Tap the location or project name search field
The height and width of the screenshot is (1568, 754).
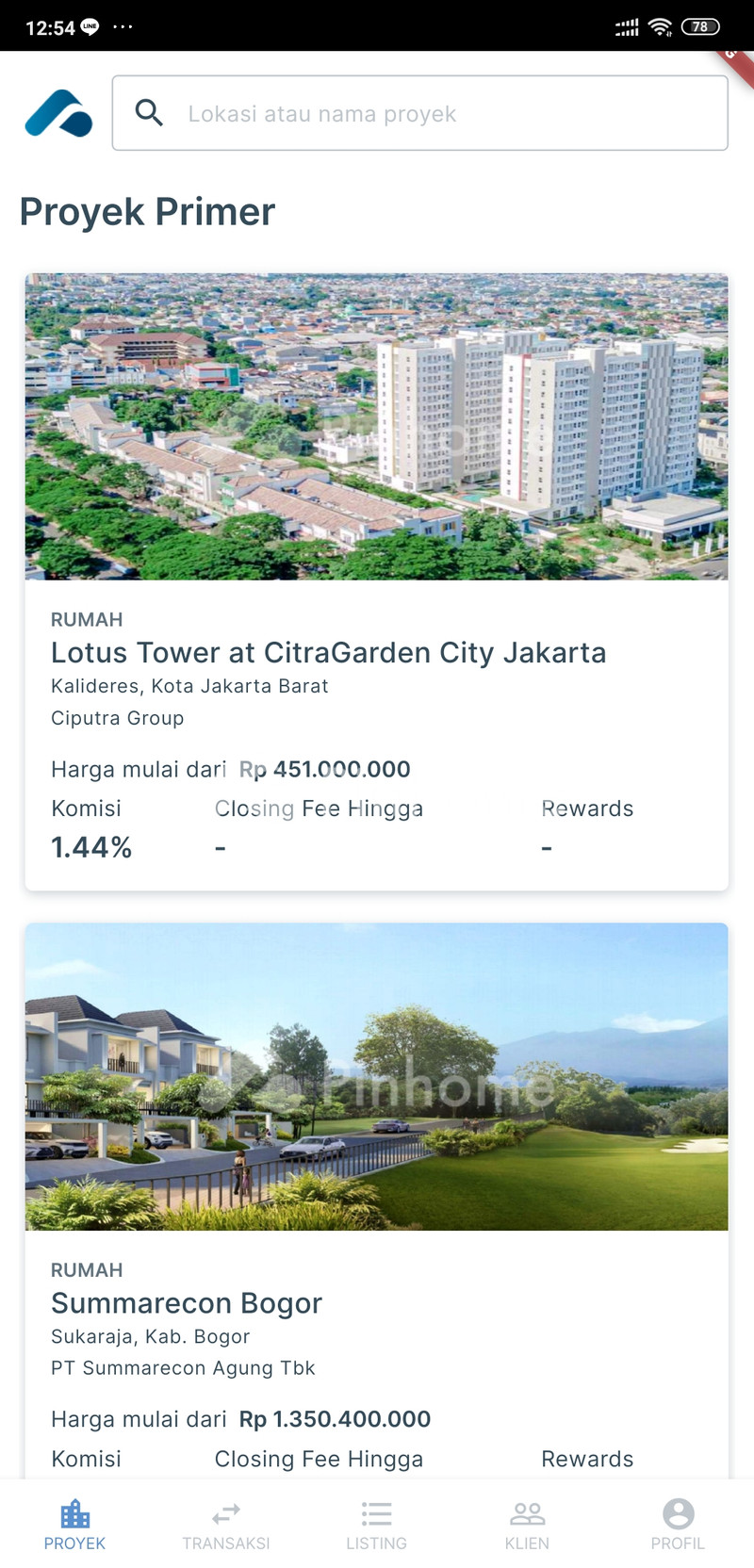(419, 113)
